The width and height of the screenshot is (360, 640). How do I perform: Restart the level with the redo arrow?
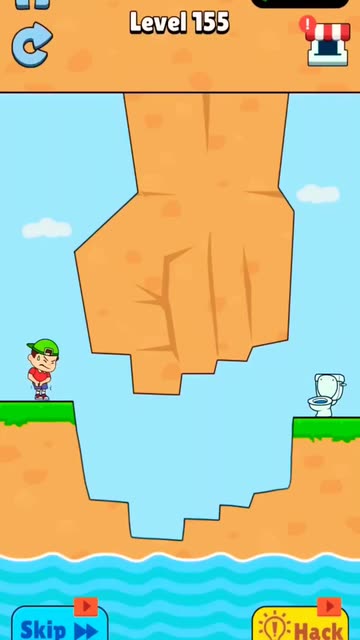32,44
